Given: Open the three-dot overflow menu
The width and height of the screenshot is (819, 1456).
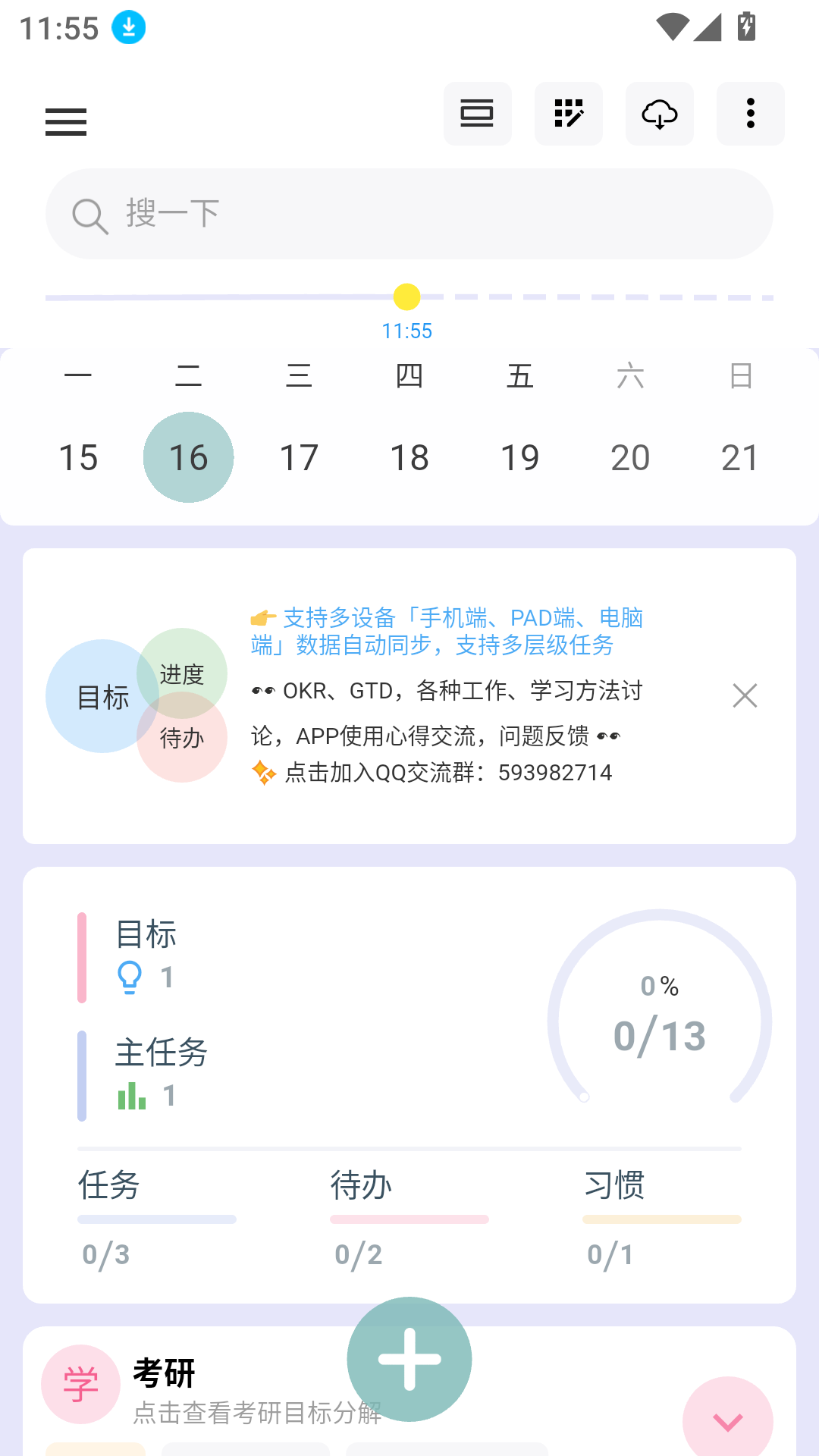Looking at the screenshot, I should (750, 114).
